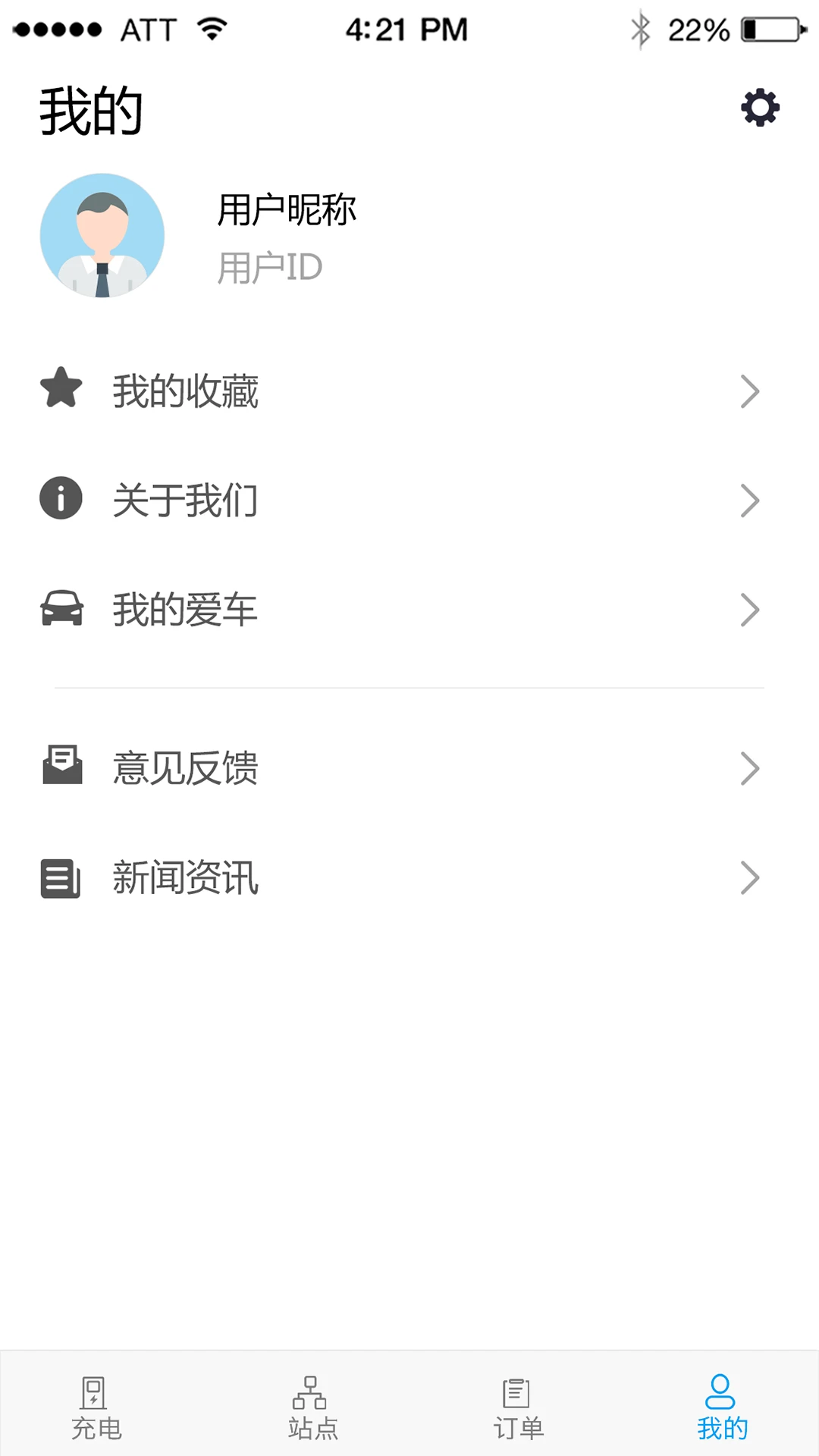Switch to the 订单 tab

coord(516,1410)
